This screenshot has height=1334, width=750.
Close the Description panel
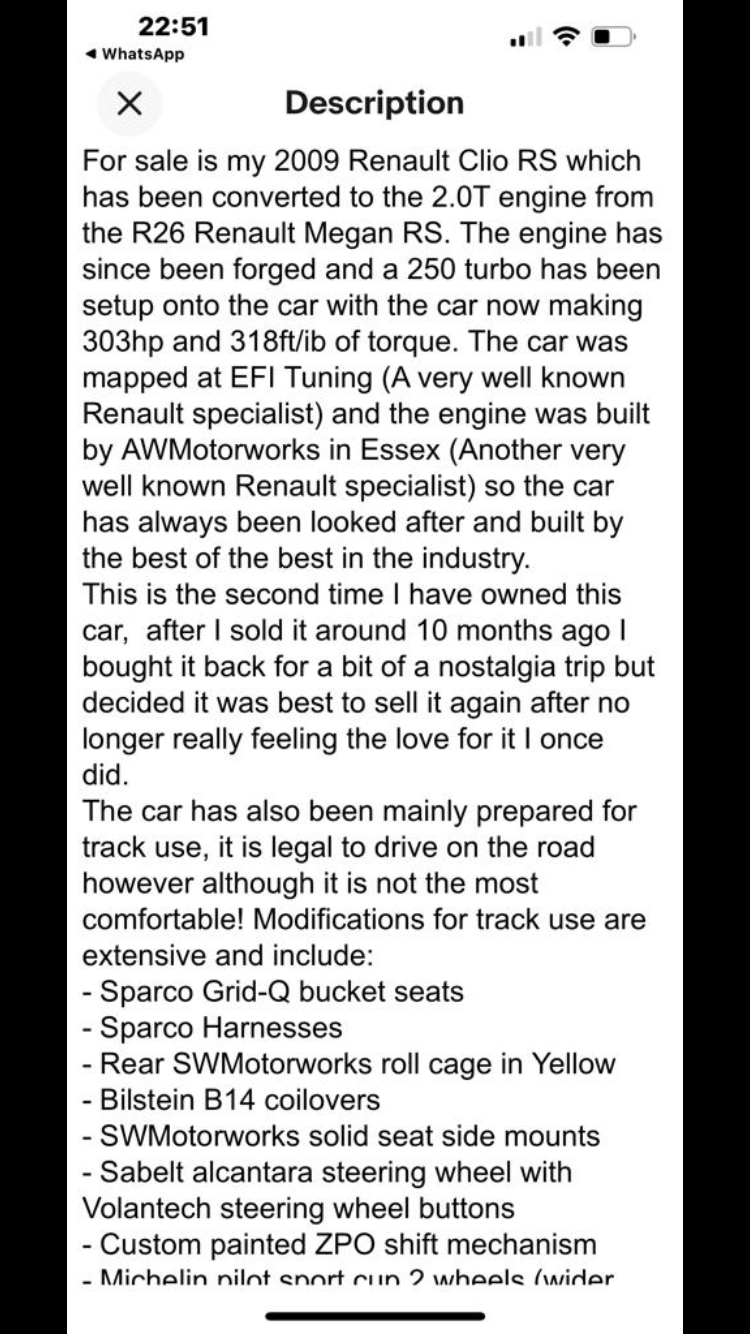pyautogui.click(x=129, y=104)
